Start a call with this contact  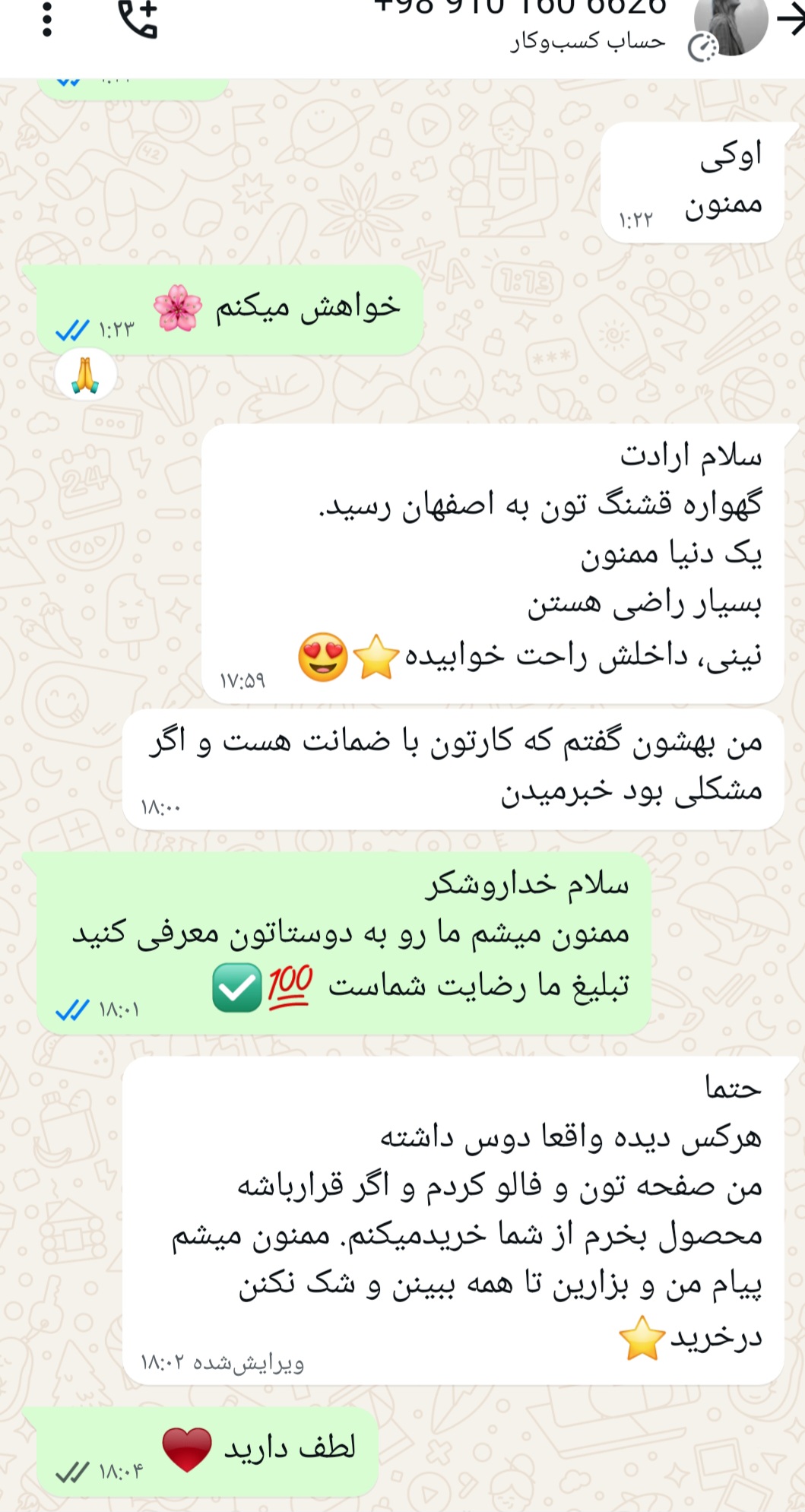click(139, 19)
